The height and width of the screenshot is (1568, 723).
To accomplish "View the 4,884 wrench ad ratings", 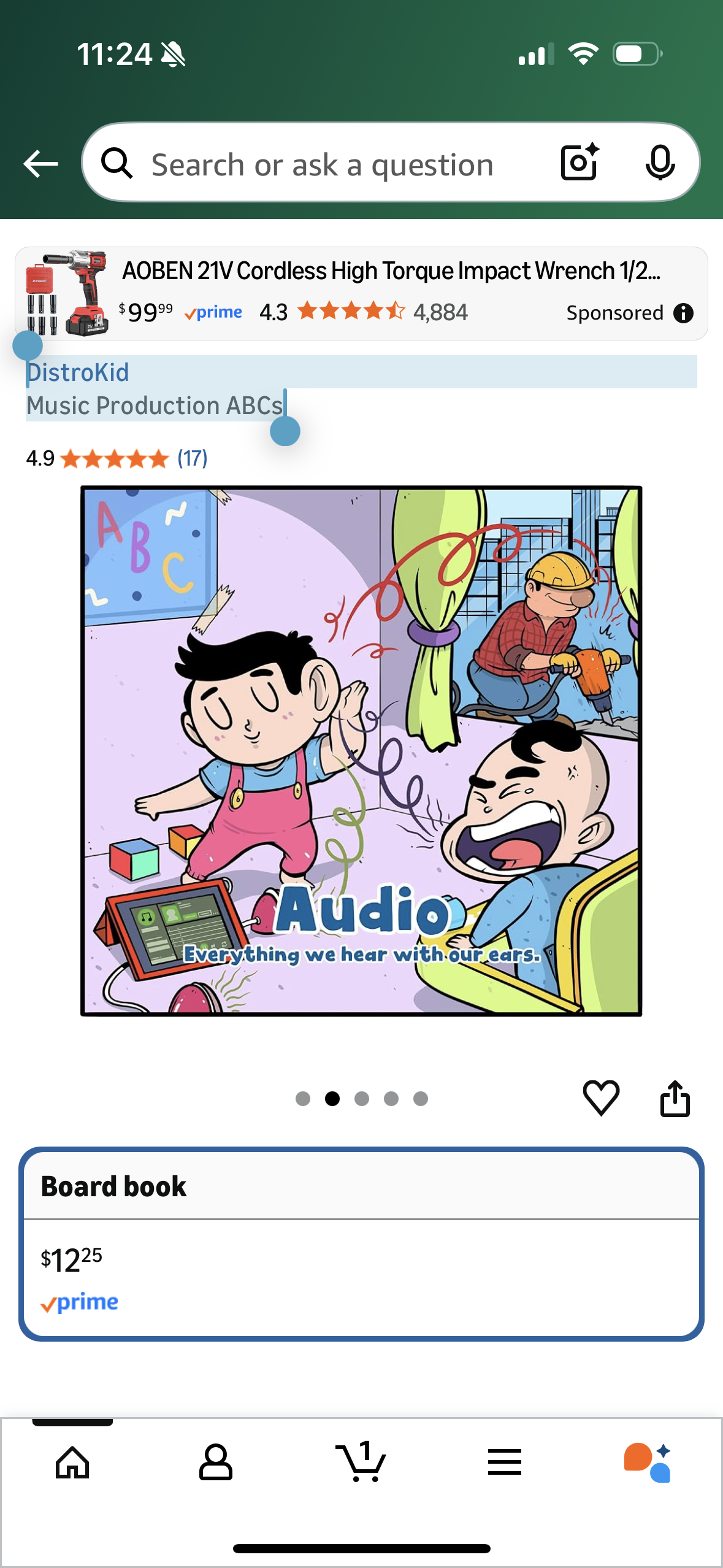I will pyautogui.click(x=441, y=312).
